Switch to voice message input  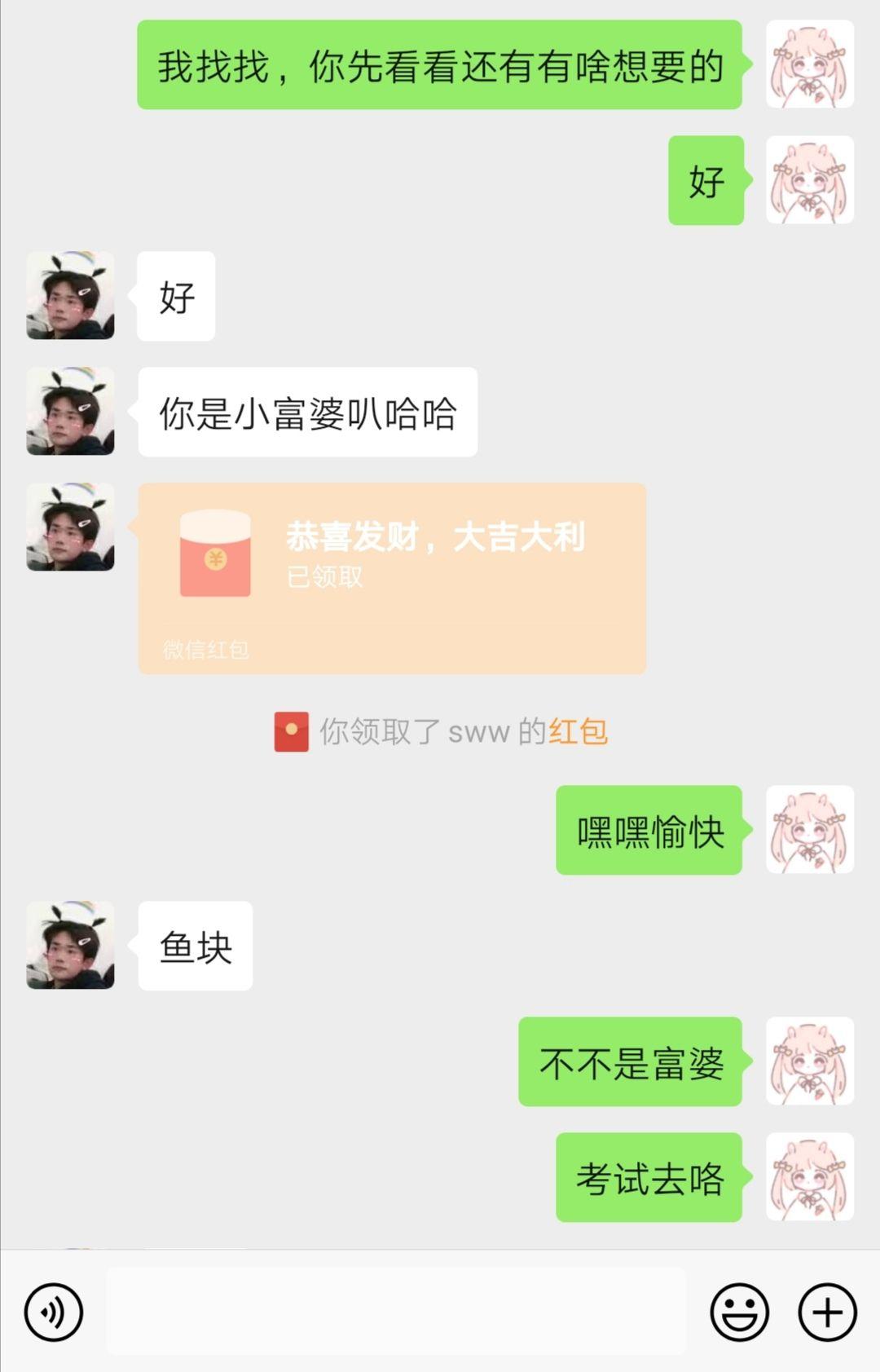pyautogui.click(x=54, y=1312)
